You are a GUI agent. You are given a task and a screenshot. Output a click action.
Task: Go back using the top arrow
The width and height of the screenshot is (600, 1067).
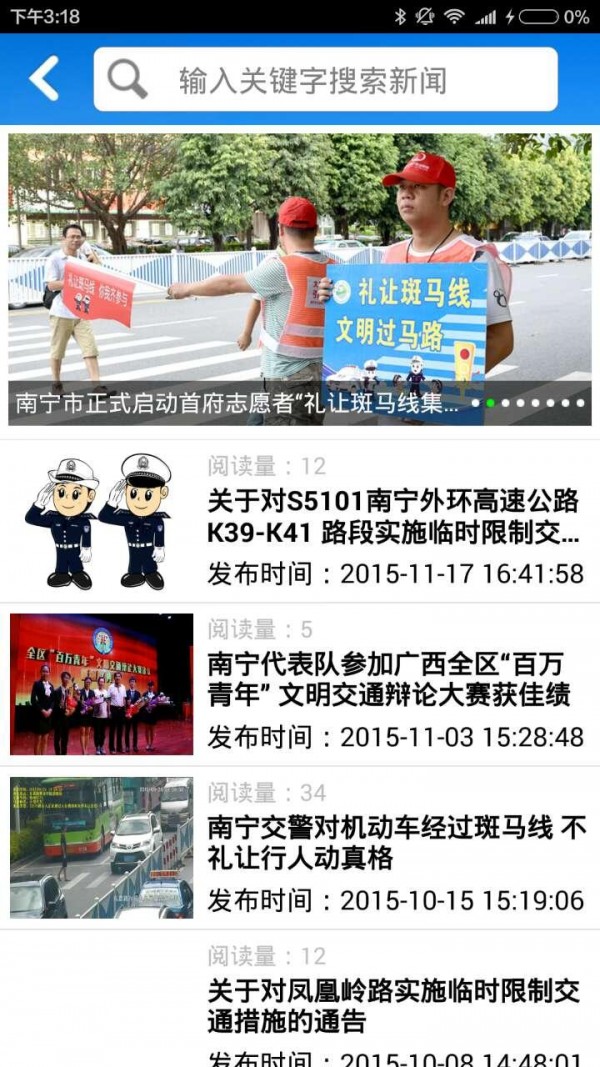(44, 78)
